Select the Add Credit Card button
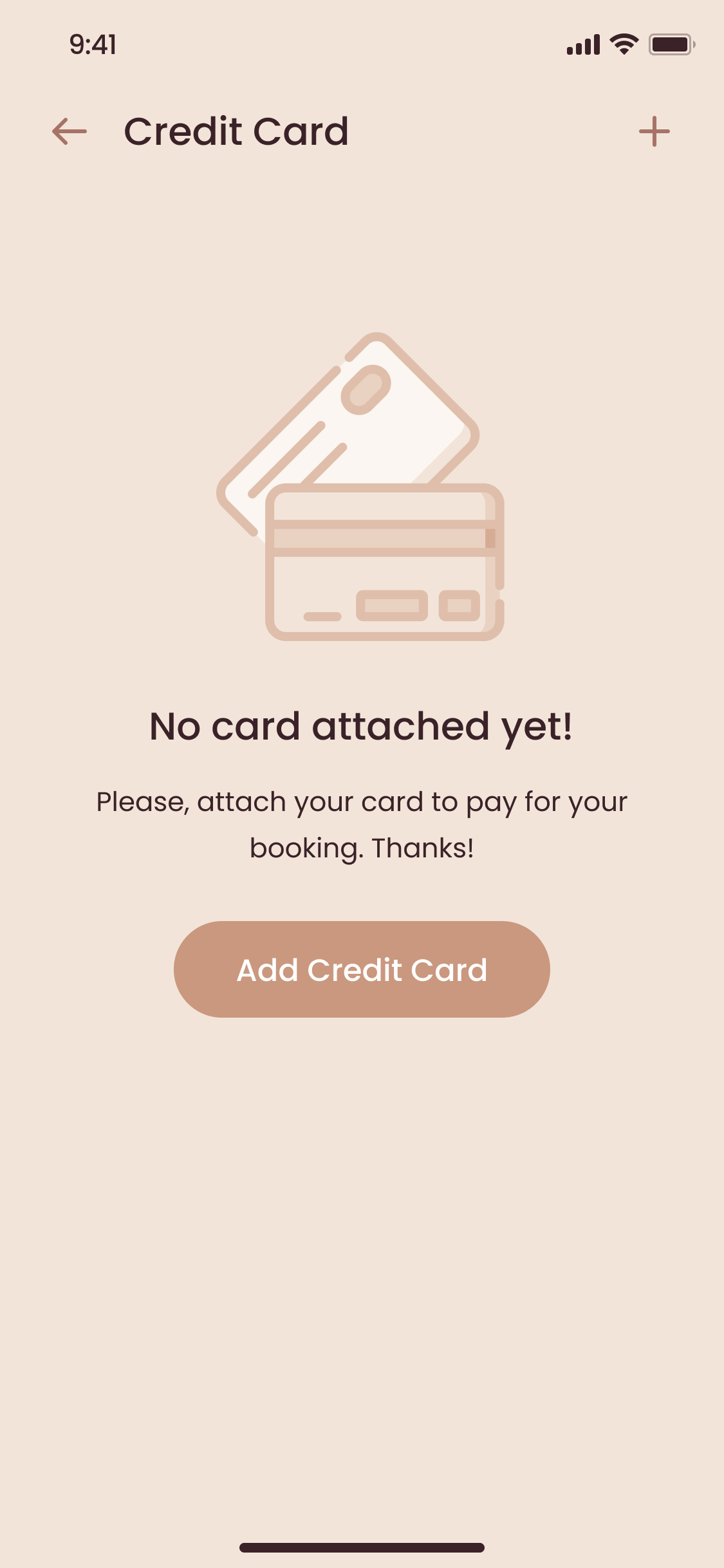724x1568 pixels. (362, 969)
